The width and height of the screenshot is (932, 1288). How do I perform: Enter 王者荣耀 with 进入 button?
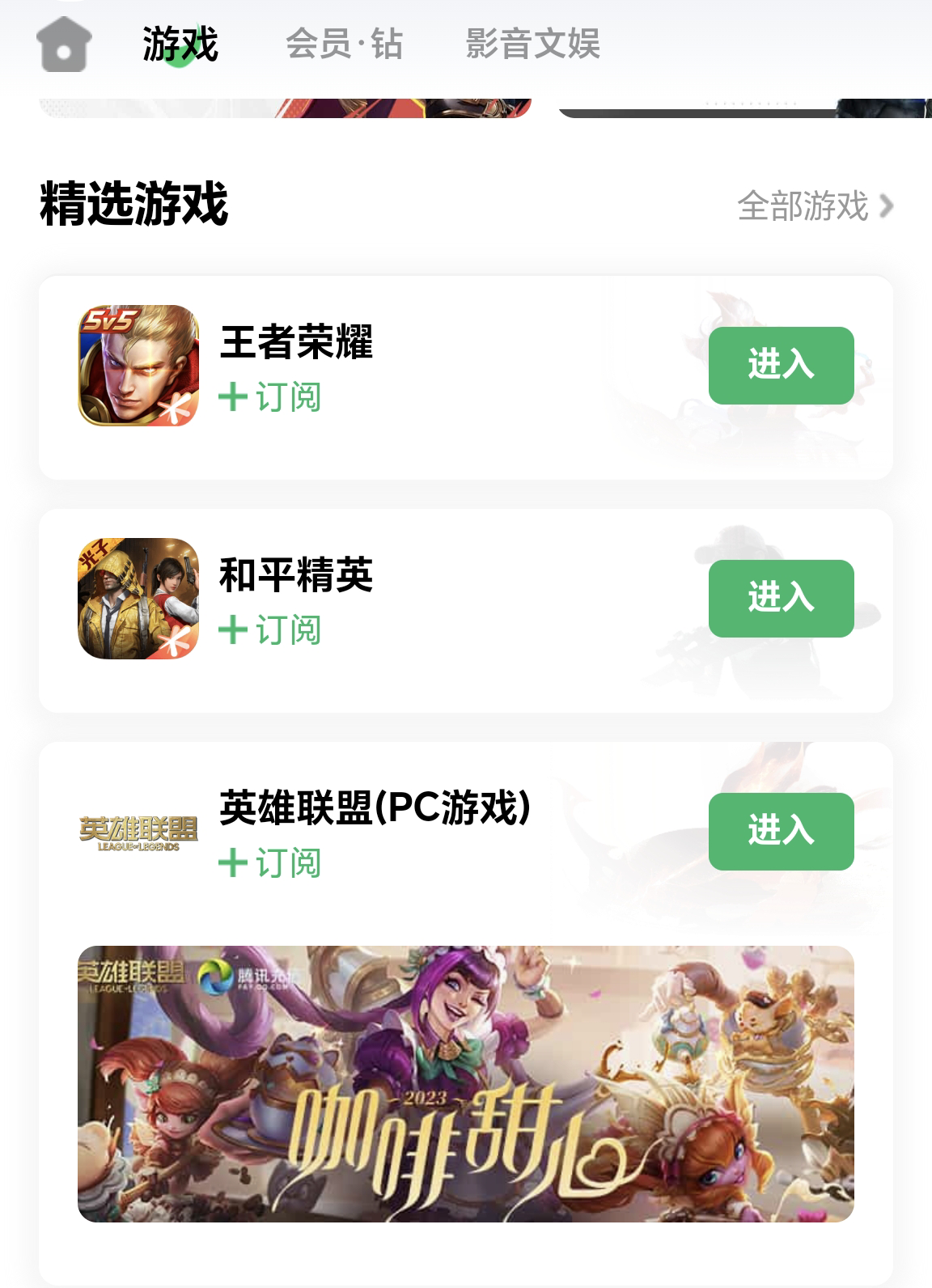[781, 365]
